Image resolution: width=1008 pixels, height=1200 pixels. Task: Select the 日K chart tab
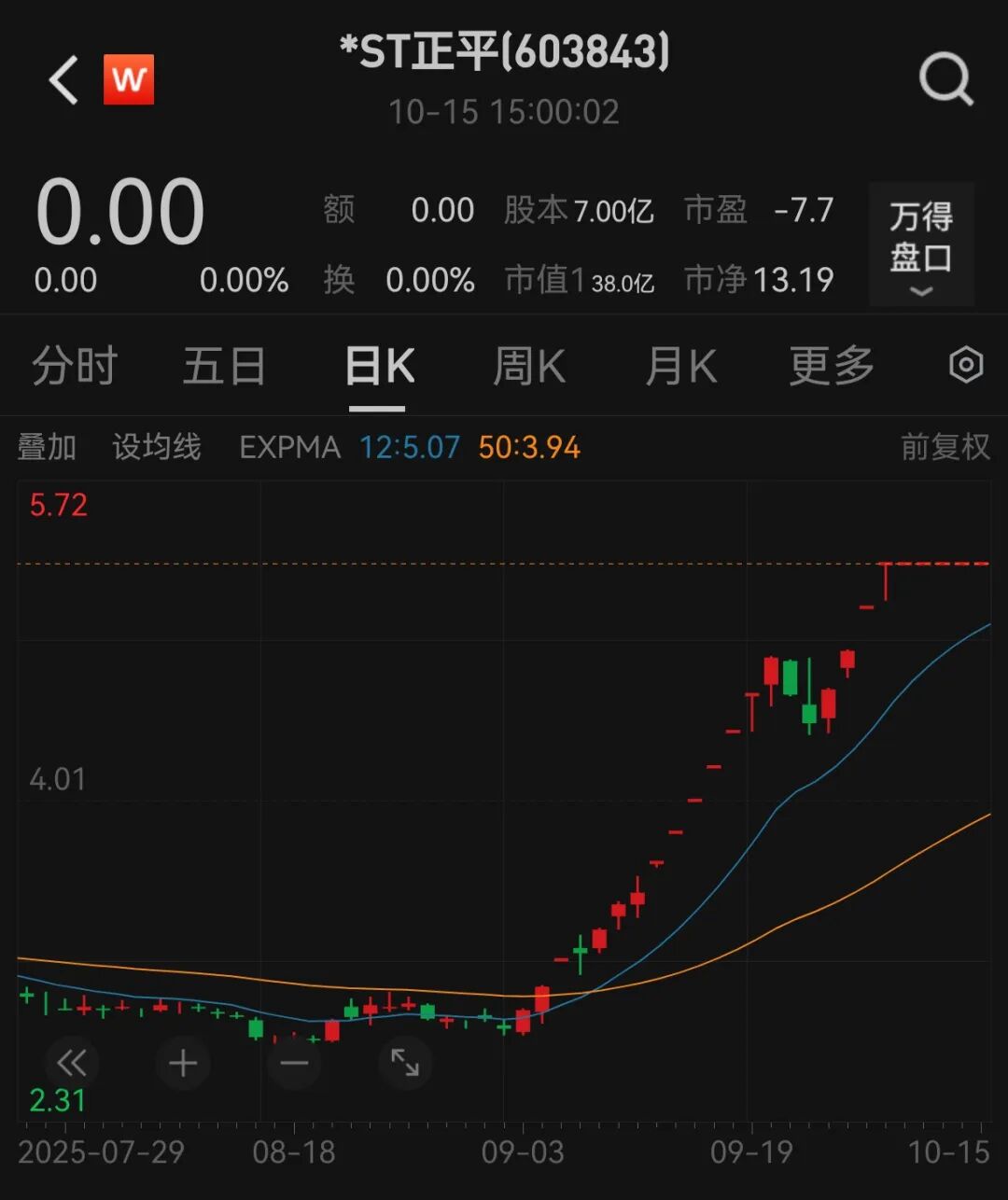(379, 366)
